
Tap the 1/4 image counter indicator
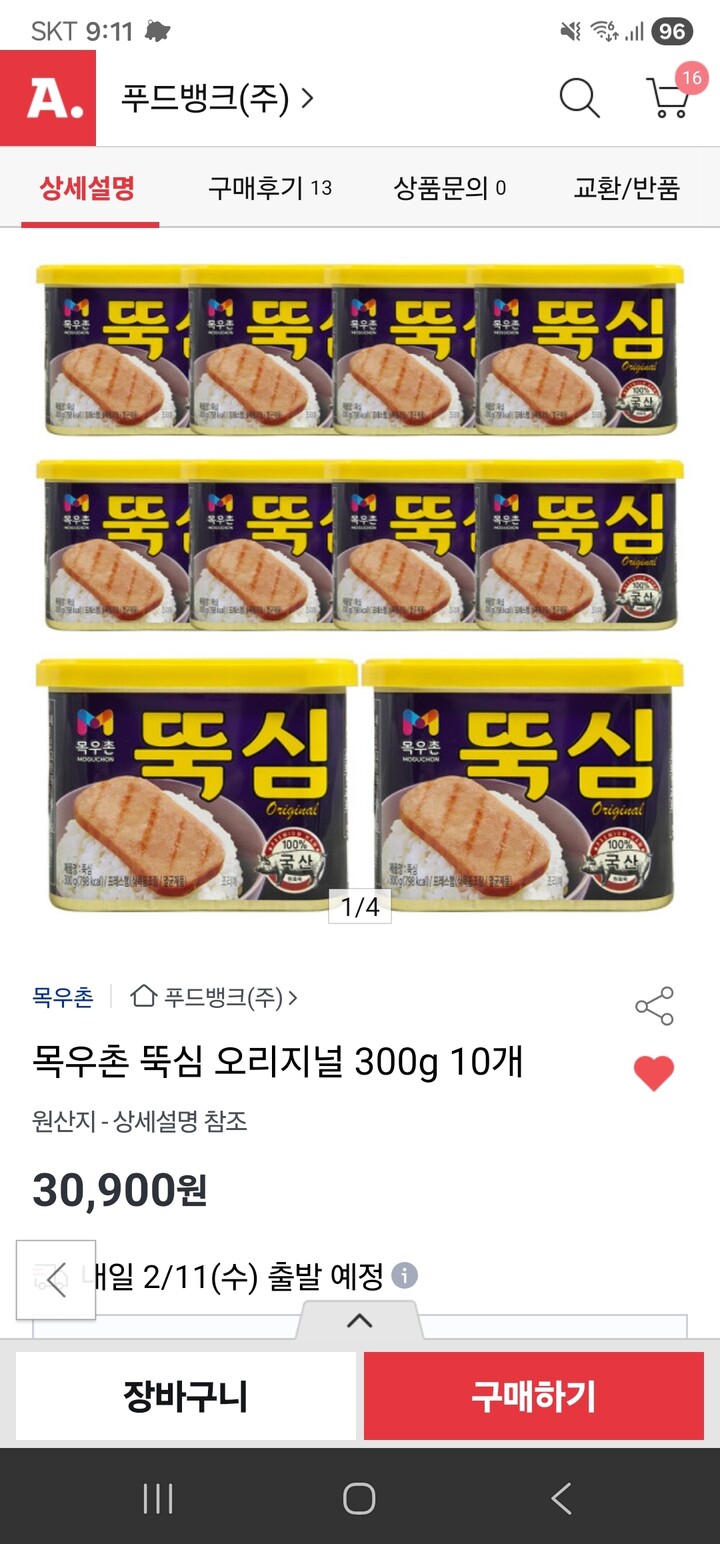360,906
